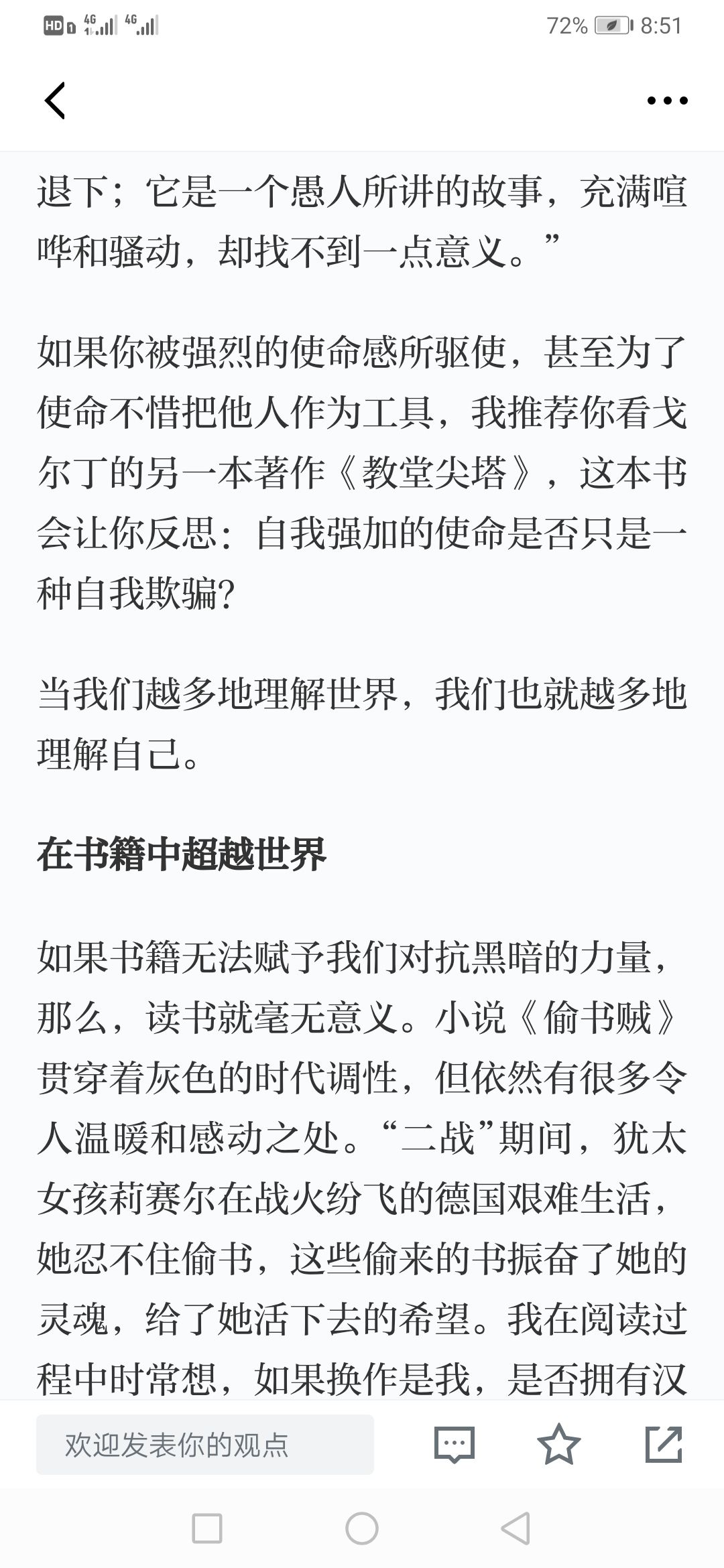Viewport: 724px width, 1568px height.
Task: Bookmark this article with the star
Action: click(x=558, y=1445)
